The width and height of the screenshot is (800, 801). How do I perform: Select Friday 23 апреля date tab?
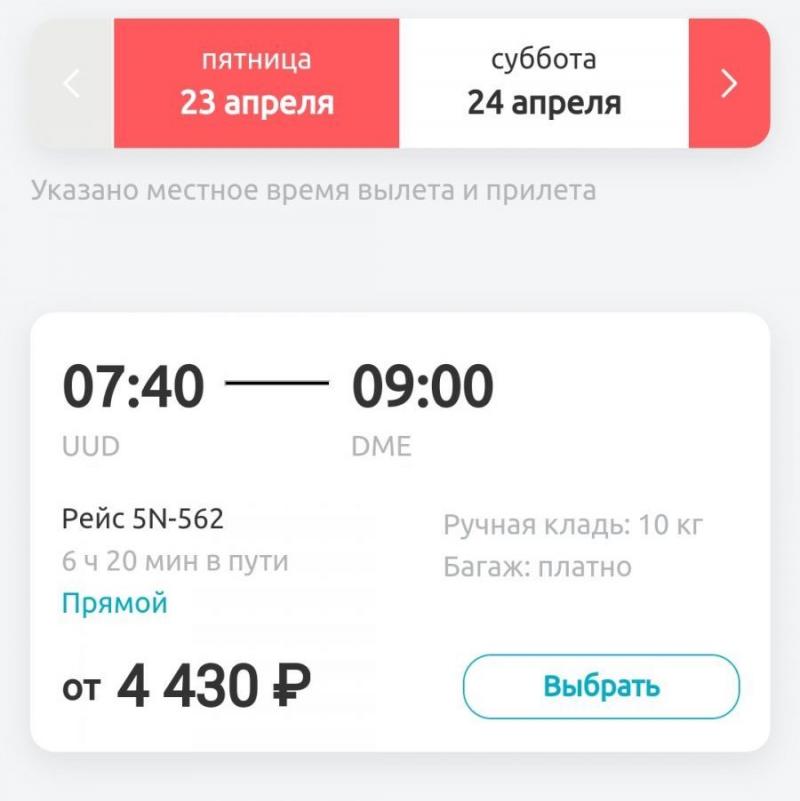[256, 84]
